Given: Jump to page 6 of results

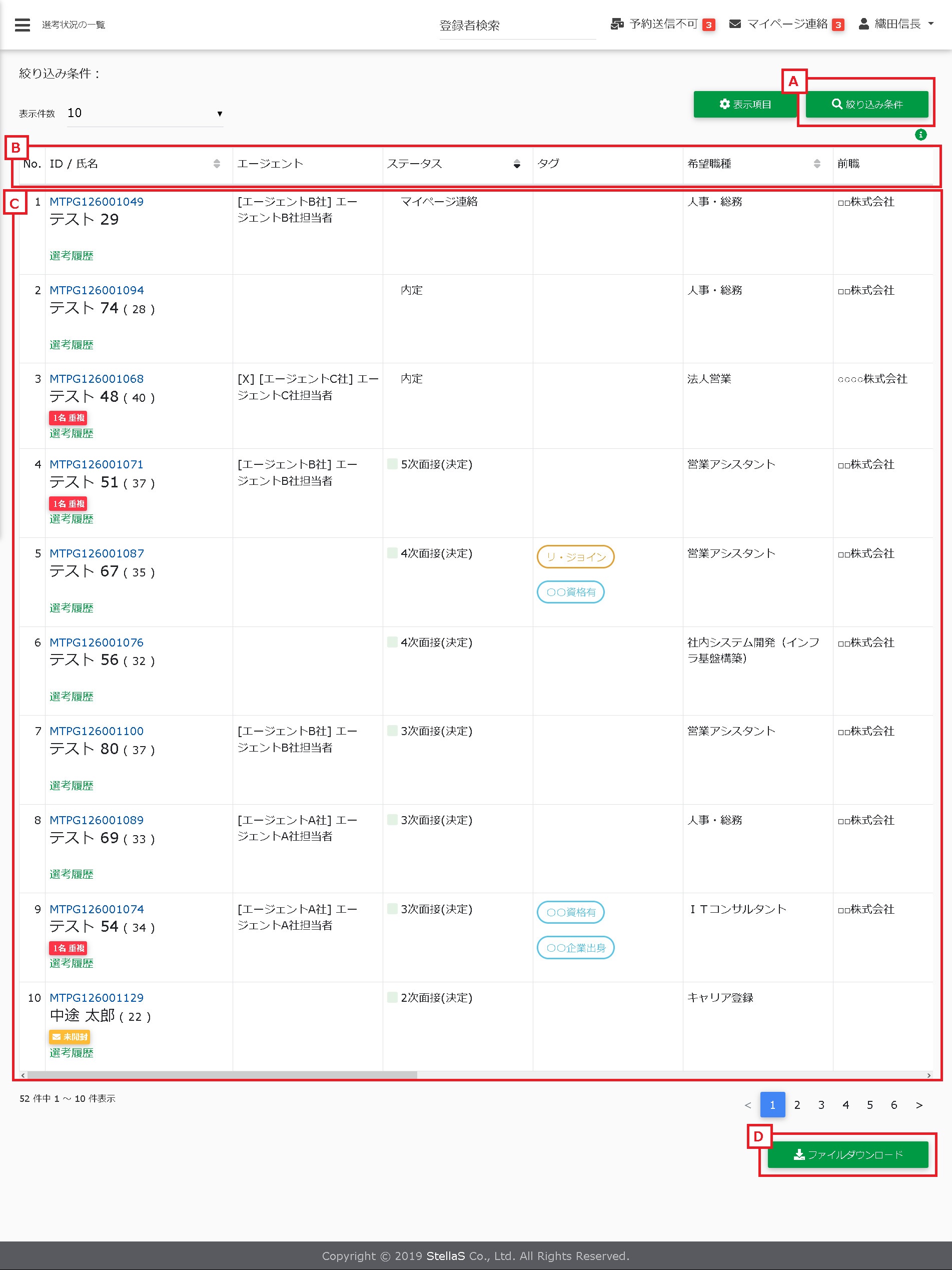Looking at the screenshot, I should (x=893, y=1105).
